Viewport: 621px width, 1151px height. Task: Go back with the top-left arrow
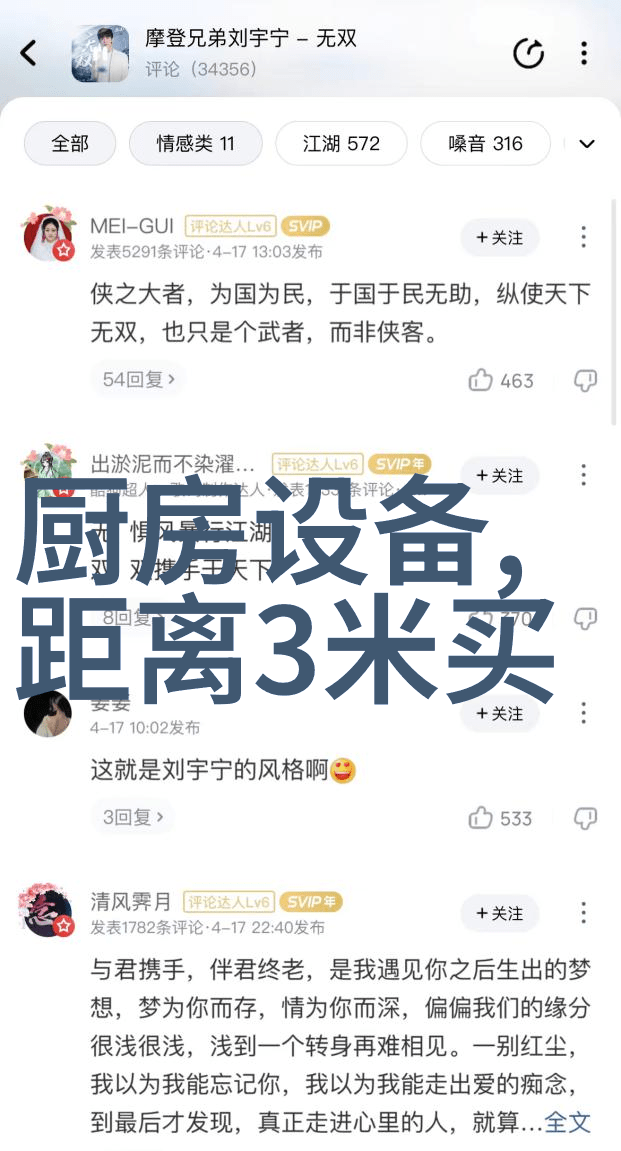[28, 53]
